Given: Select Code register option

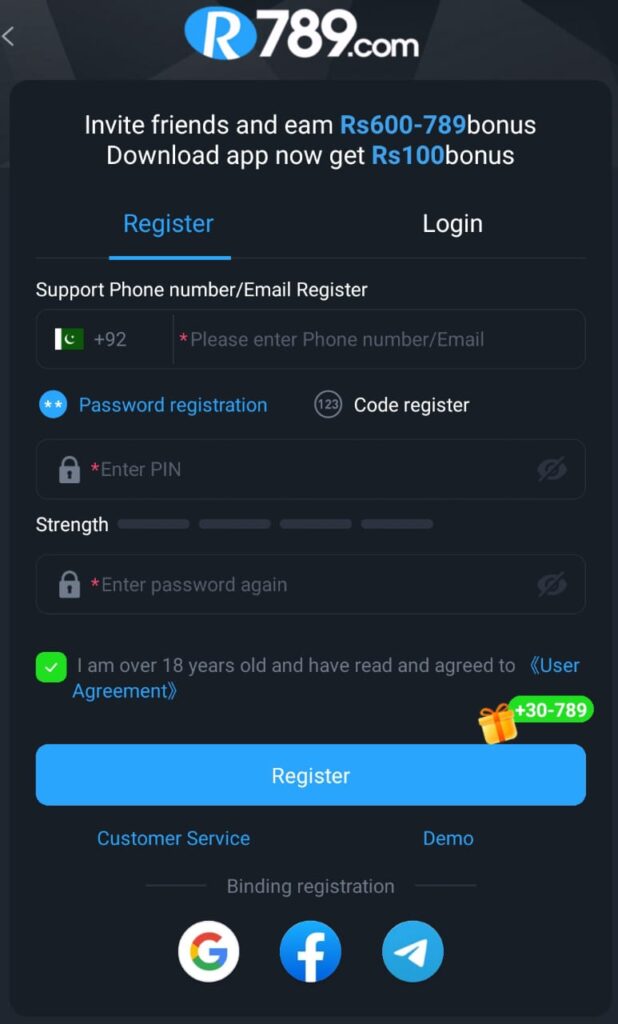Looking at the screenshot, I should point(392,405).
